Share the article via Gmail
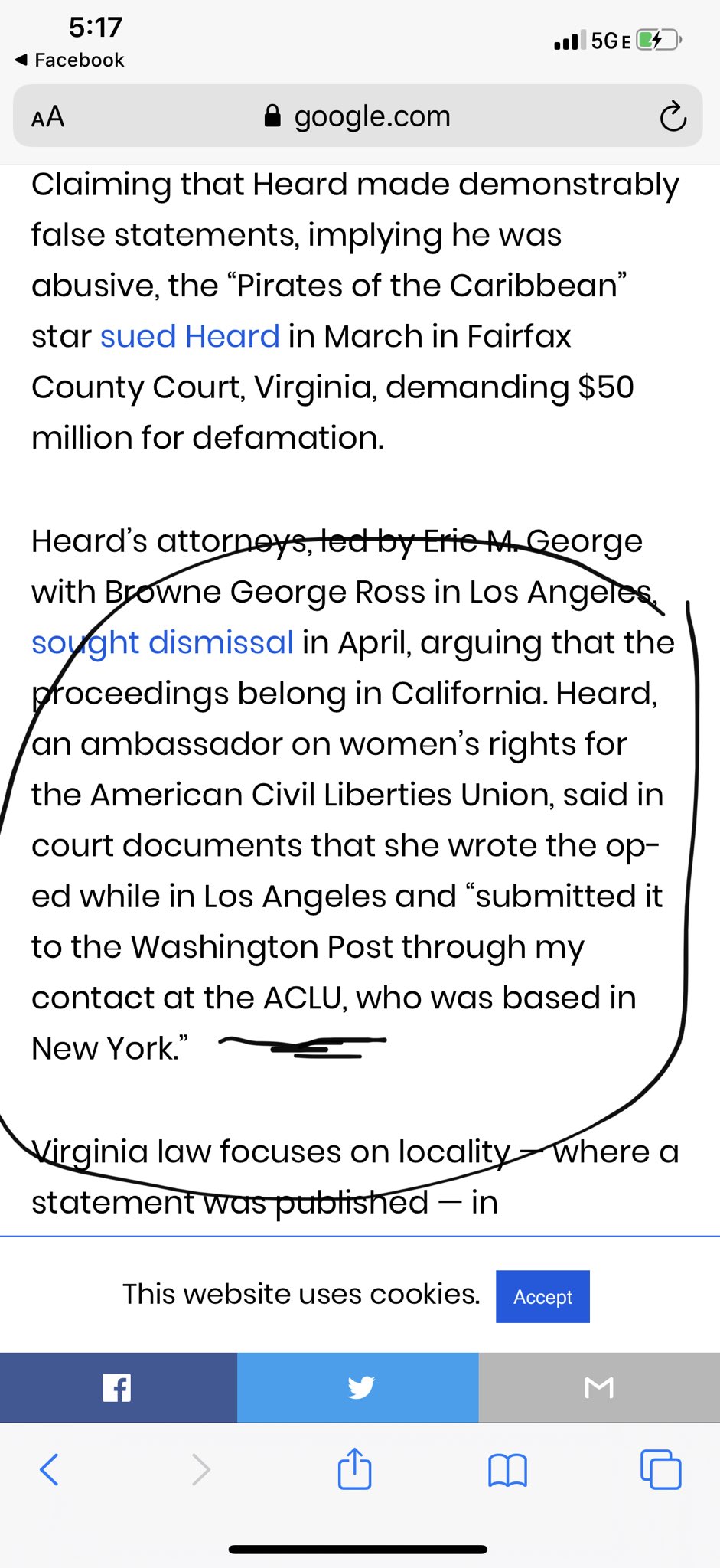 (599, 1387)
